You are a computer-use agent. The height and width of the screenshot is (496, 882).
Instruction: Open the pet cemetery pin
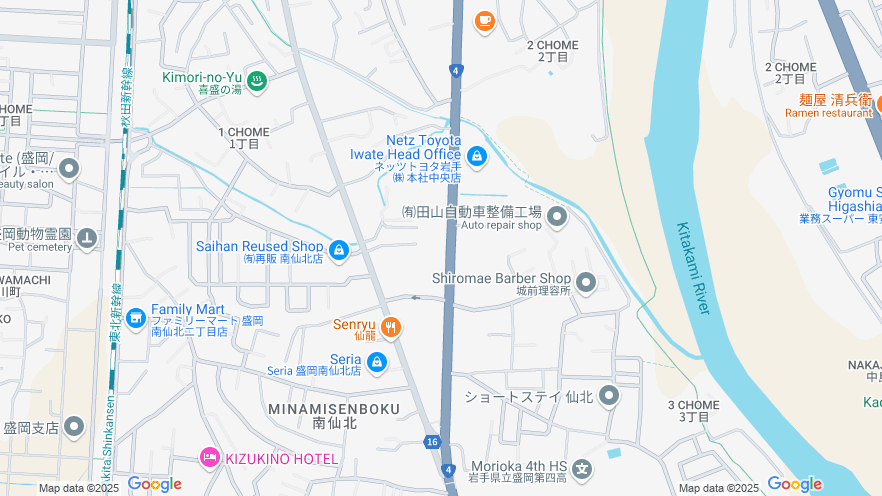click(87, 238)
